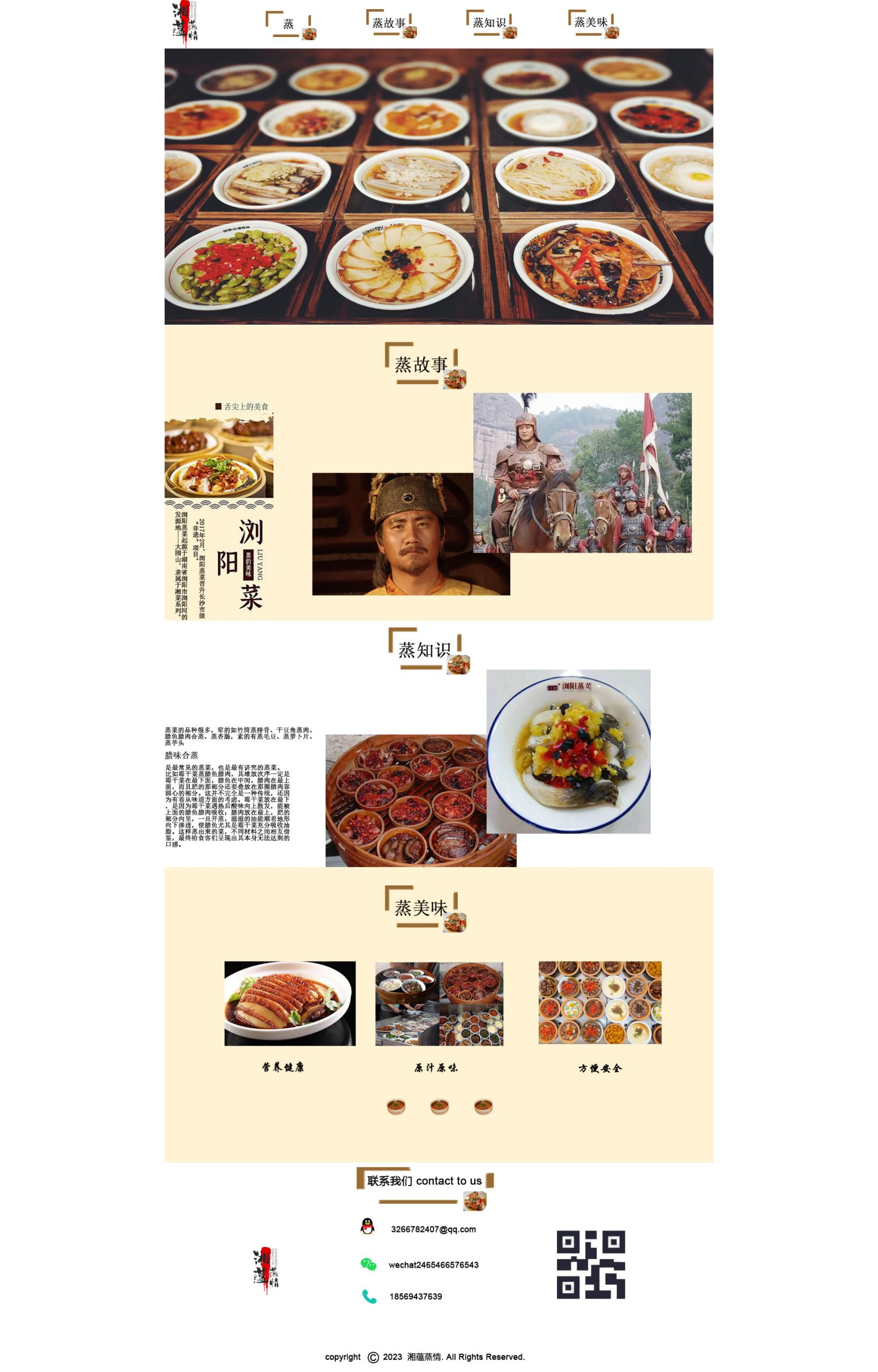The height and width of the screenshot is (1372, 878).
Task: Select the last bowl page indicator
Action: [x=483, y=1106]
